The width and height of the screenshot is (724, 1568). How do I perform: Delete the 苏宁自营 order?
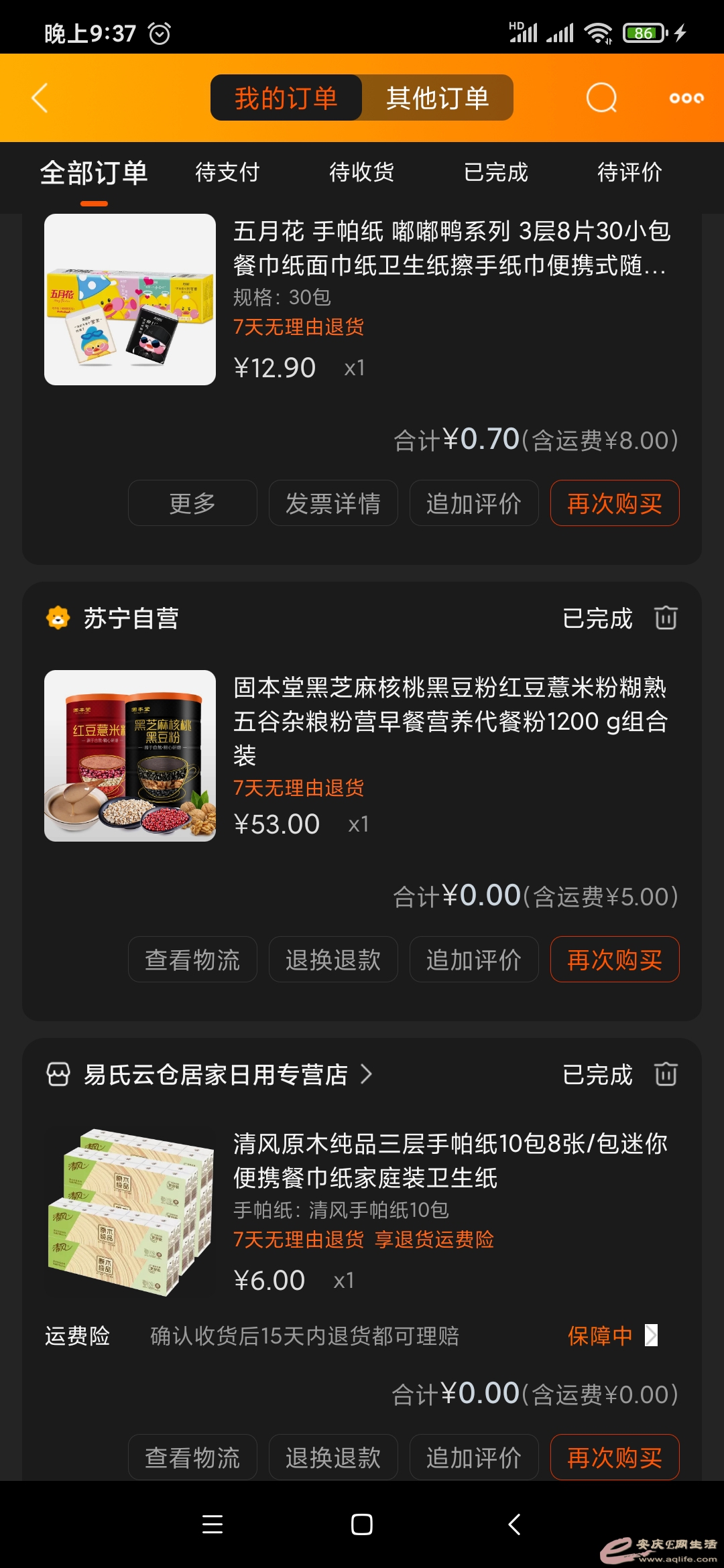coord(666,618)
